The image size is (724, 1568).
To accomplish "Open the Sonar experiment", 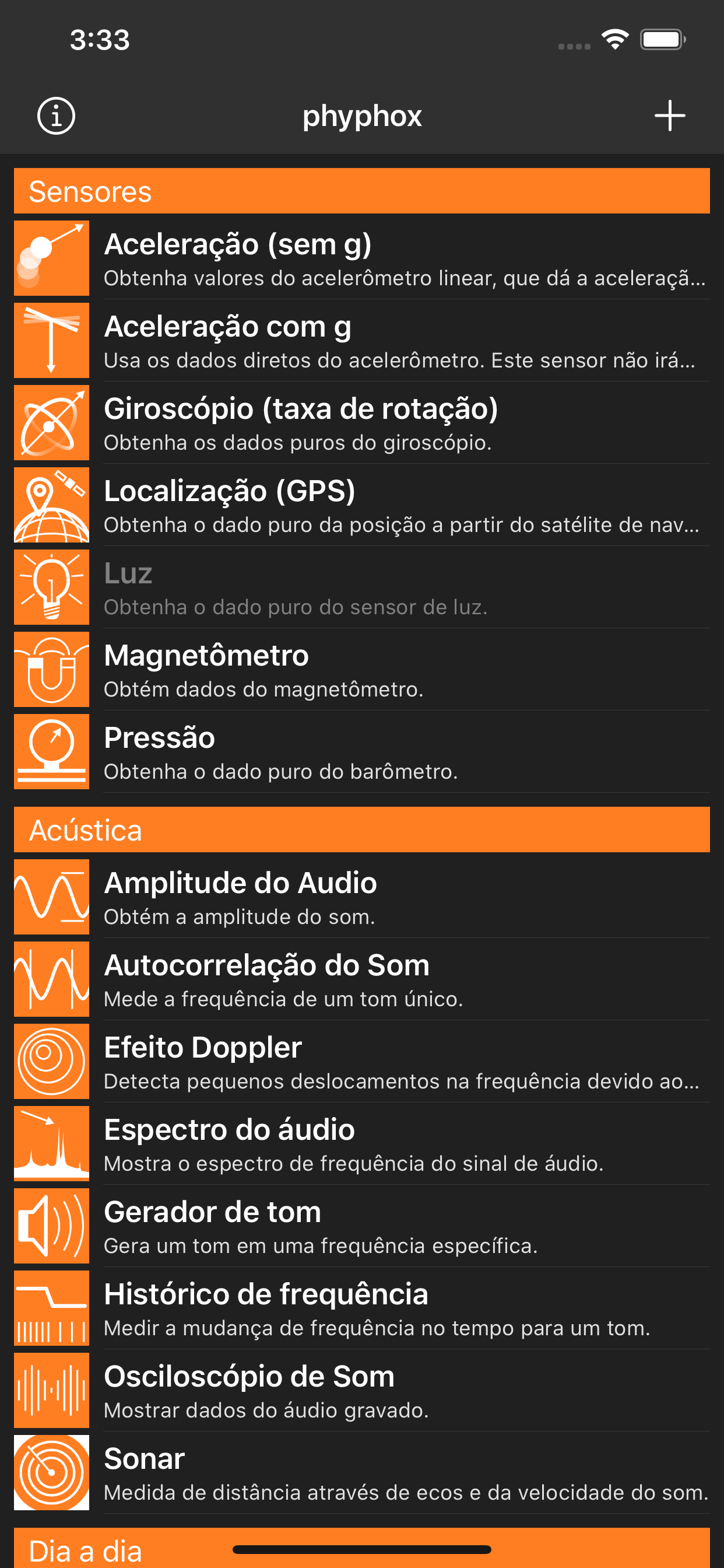I will (362, 1472).
